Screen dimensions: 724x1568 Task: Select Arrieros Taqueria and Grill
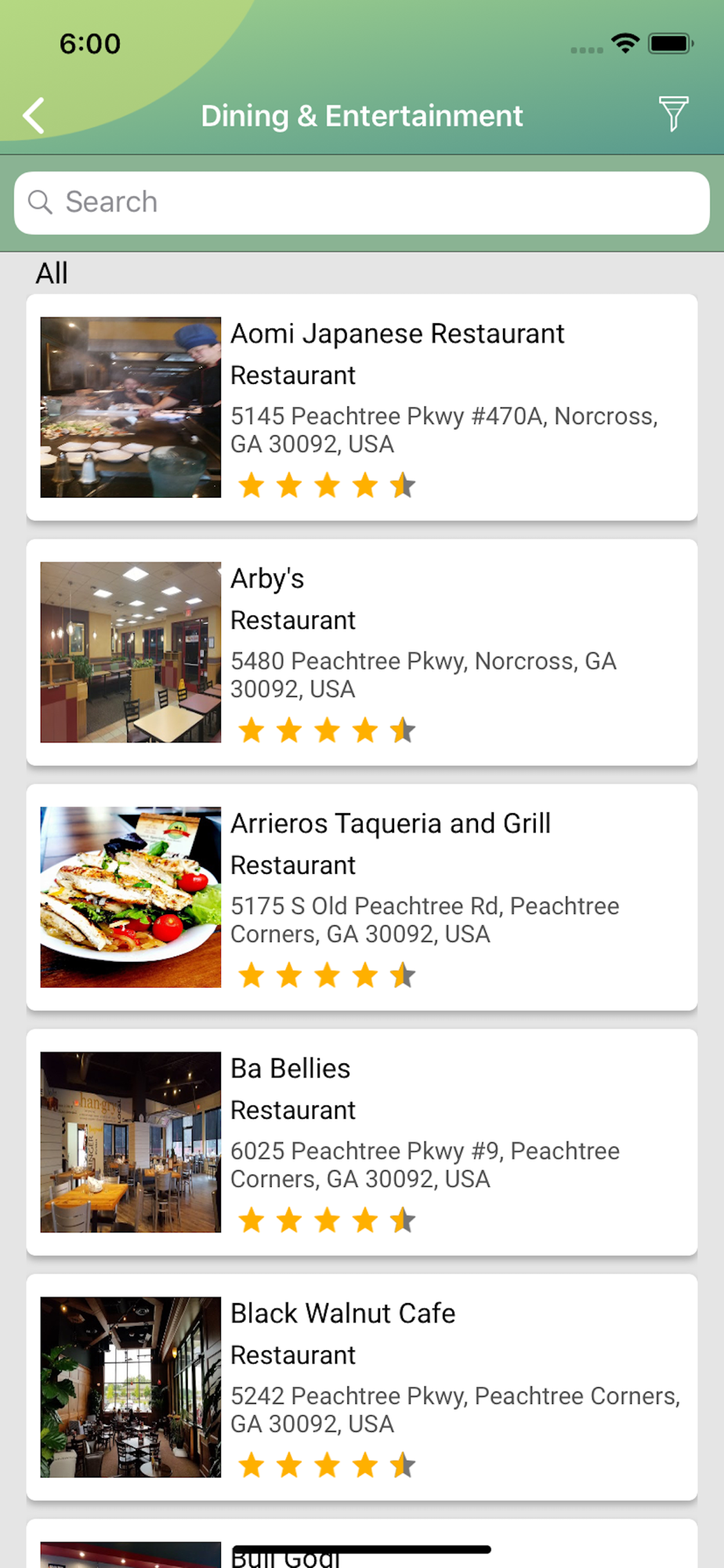pyautogui.click(x=362, y=896)
